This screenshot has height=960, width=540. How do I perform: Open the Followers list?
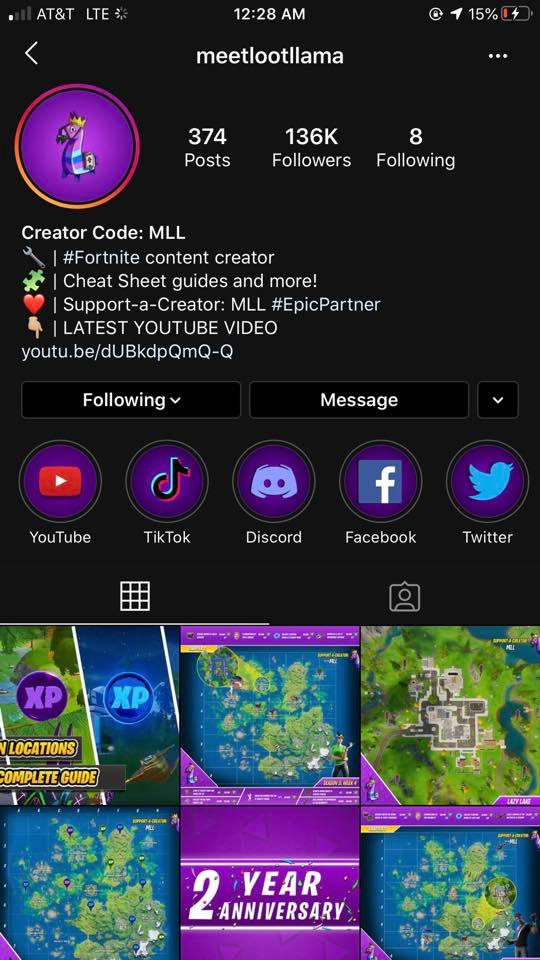(x=312, y=147)
